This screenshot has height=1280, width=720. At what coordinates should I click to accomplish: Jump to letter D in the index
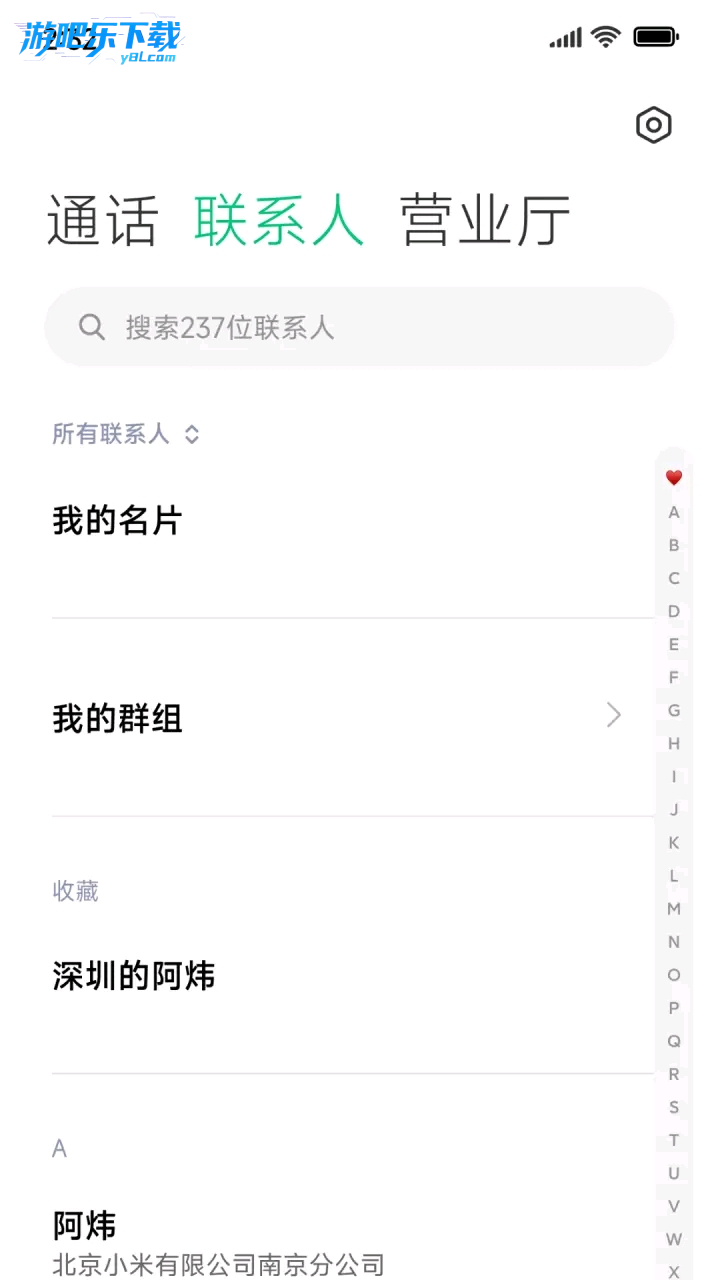pyautogui.click(x=674, y=611)
